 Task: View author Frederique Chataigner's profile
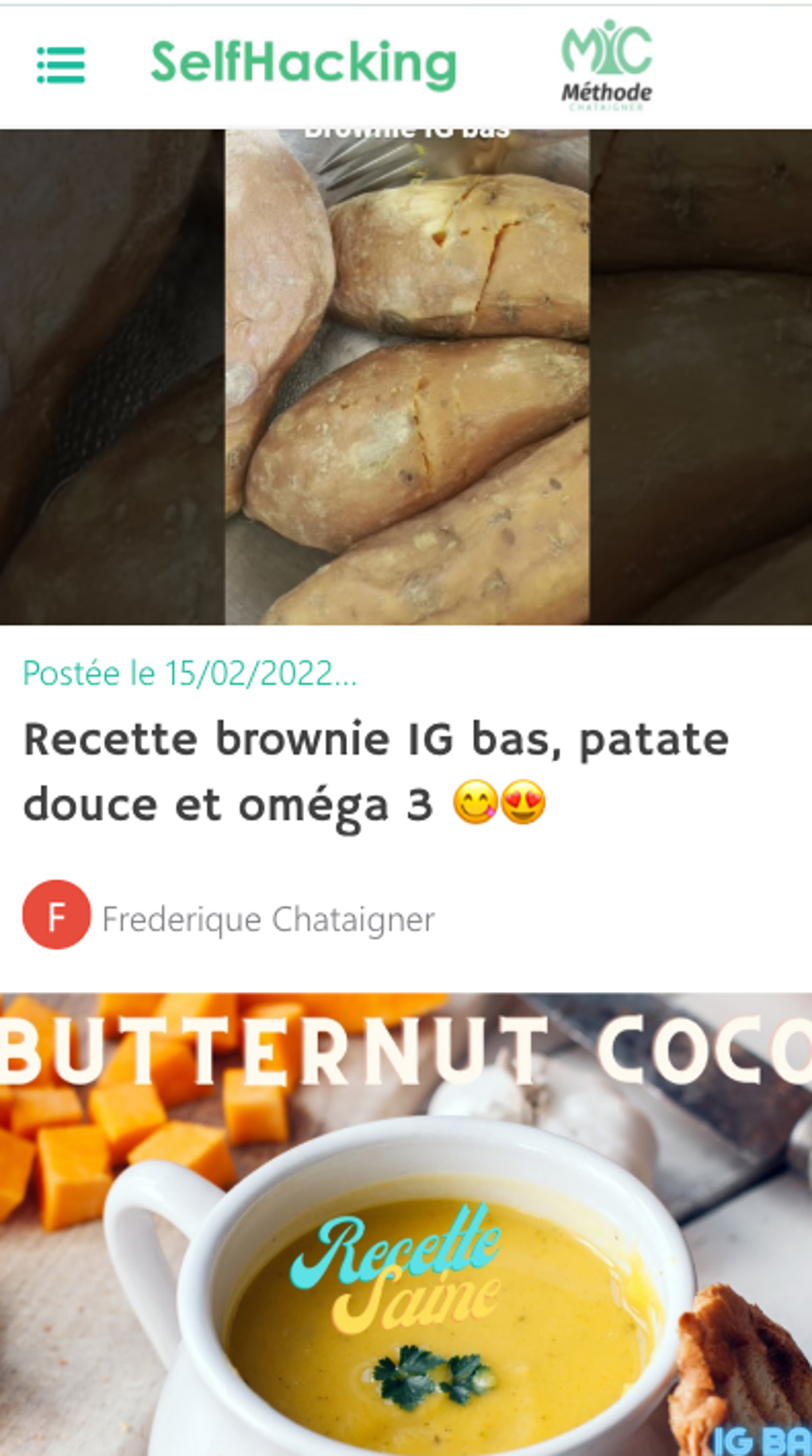[x=267, y=919]
